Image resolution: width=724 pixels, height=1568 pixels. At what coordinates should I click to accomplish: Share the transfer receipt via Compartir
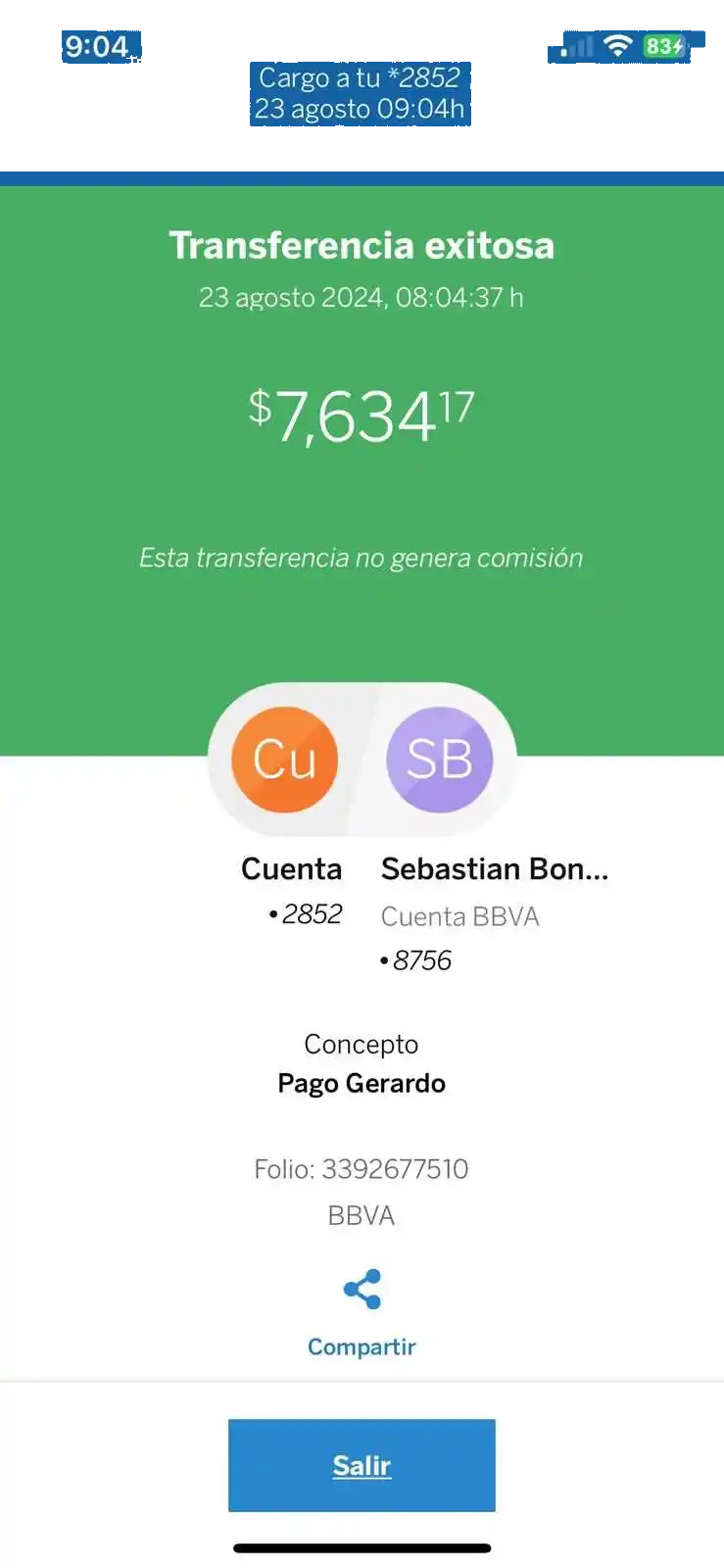(x=362, y=1311)
